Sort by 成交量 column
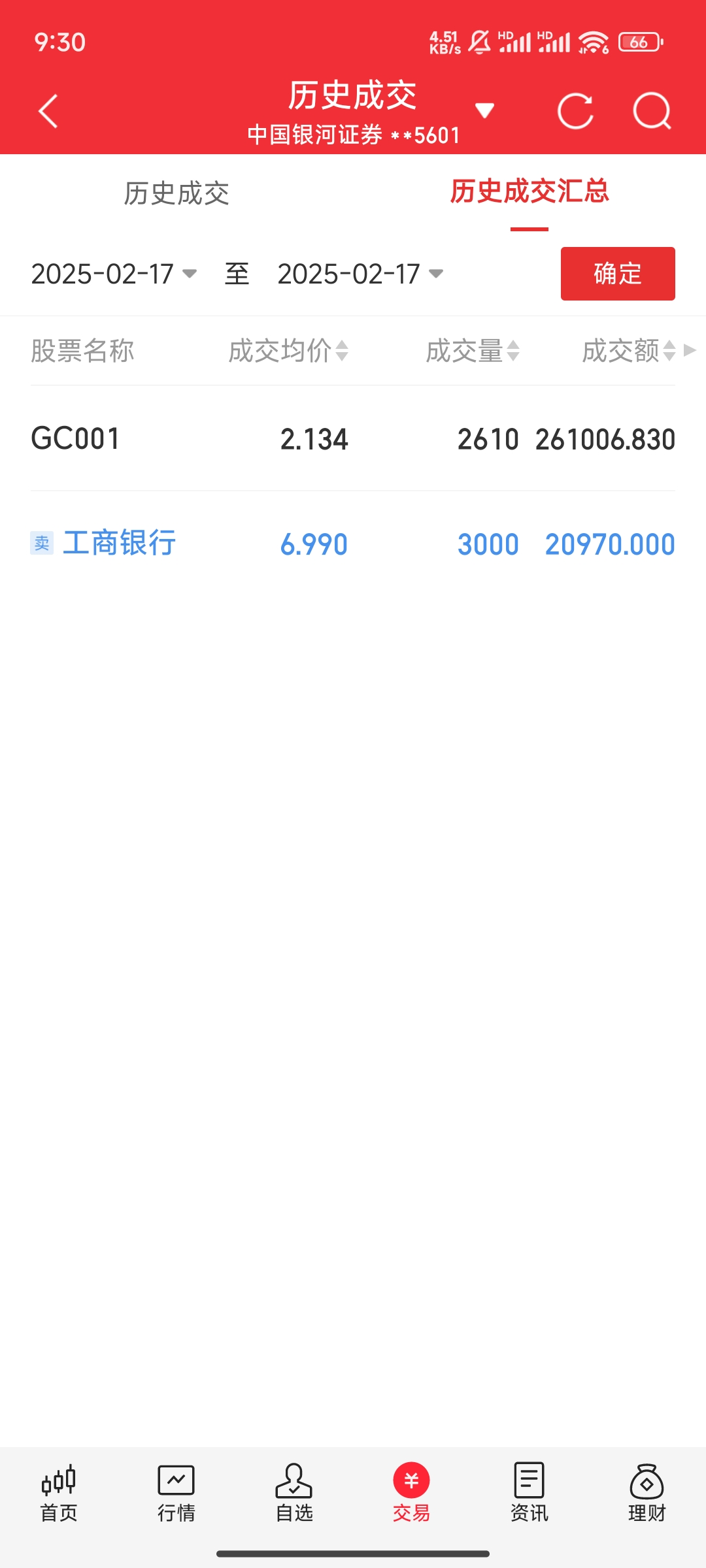The width and height of the screenshot is (706, 1568). coord(473,351)
